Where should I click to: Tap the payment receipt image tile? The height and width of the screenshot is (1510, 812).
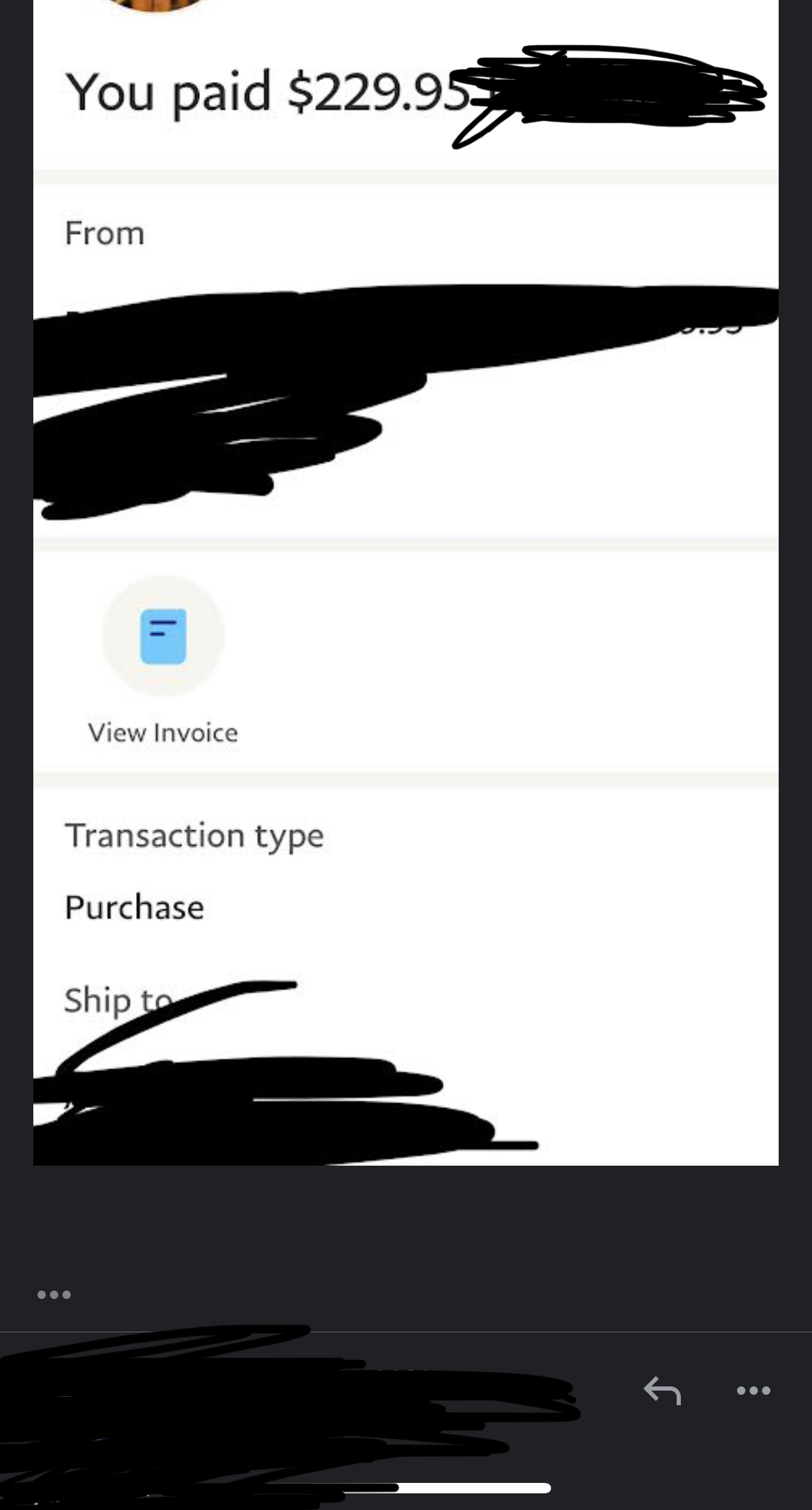(x=406, y=582)
